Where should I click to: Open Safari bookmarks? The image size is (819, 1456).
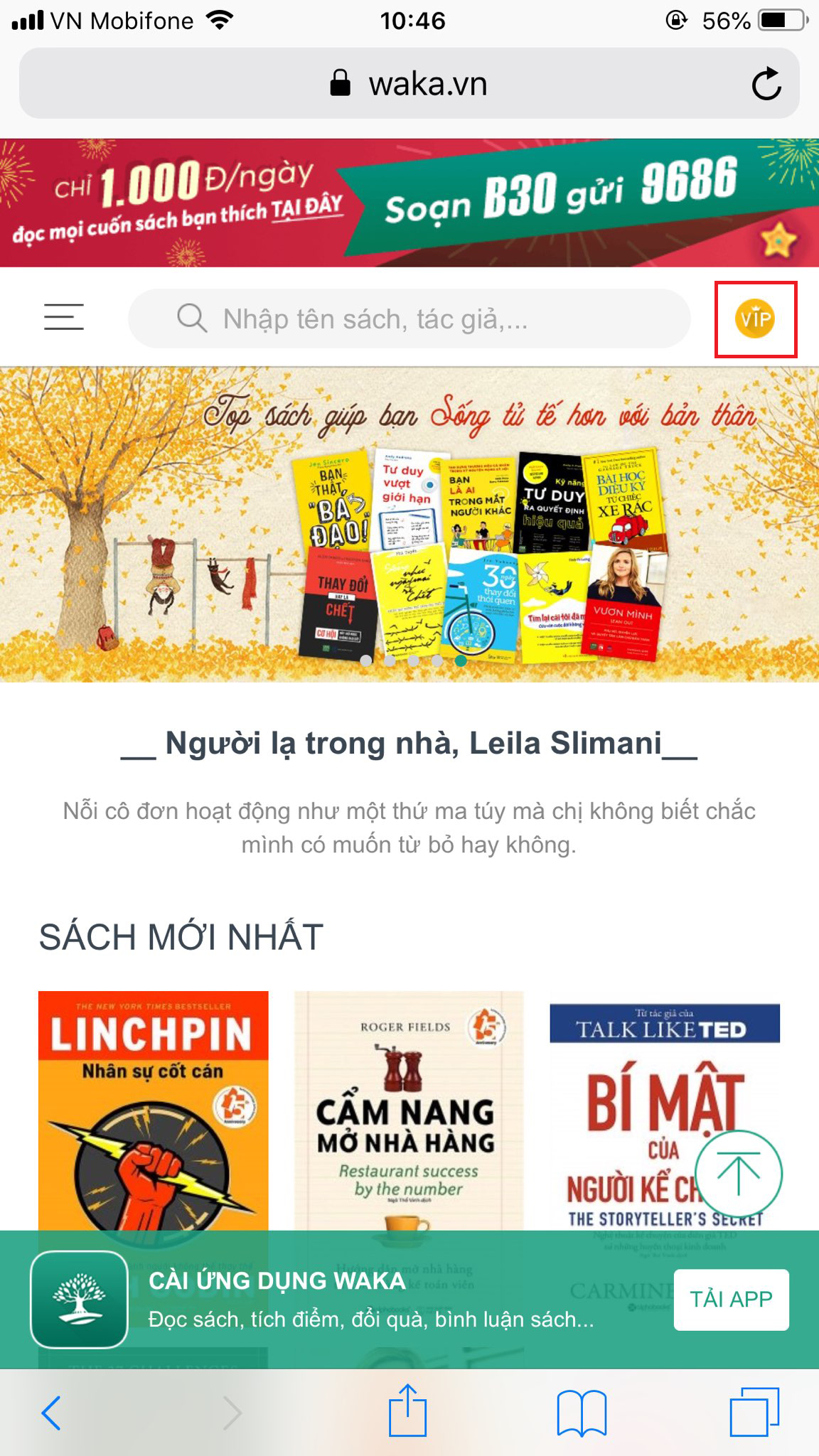pyautogui.click(x=582, y=1412)
